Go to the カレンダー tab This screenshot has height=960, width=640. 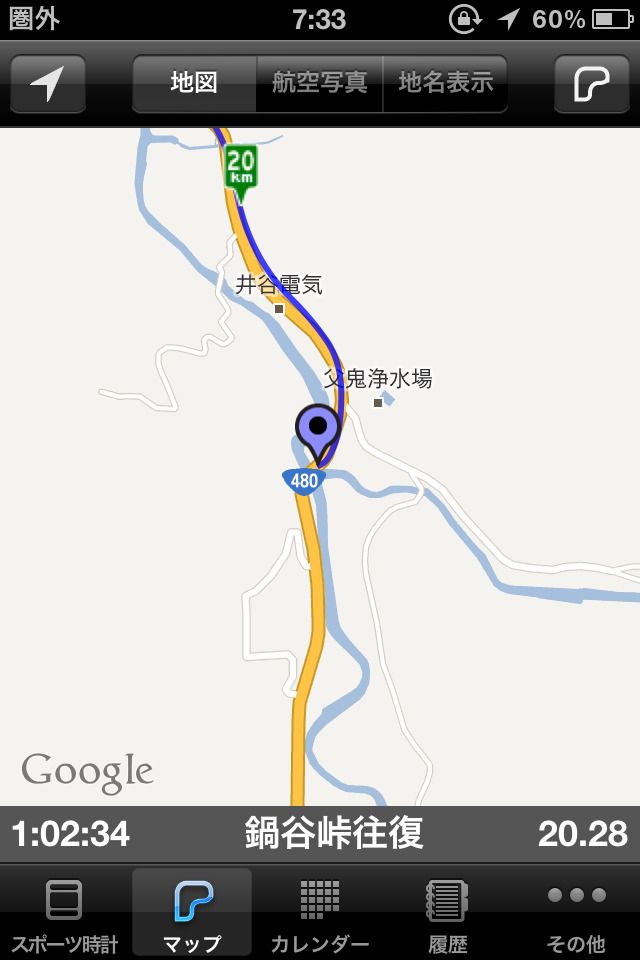tap(320, 912)
